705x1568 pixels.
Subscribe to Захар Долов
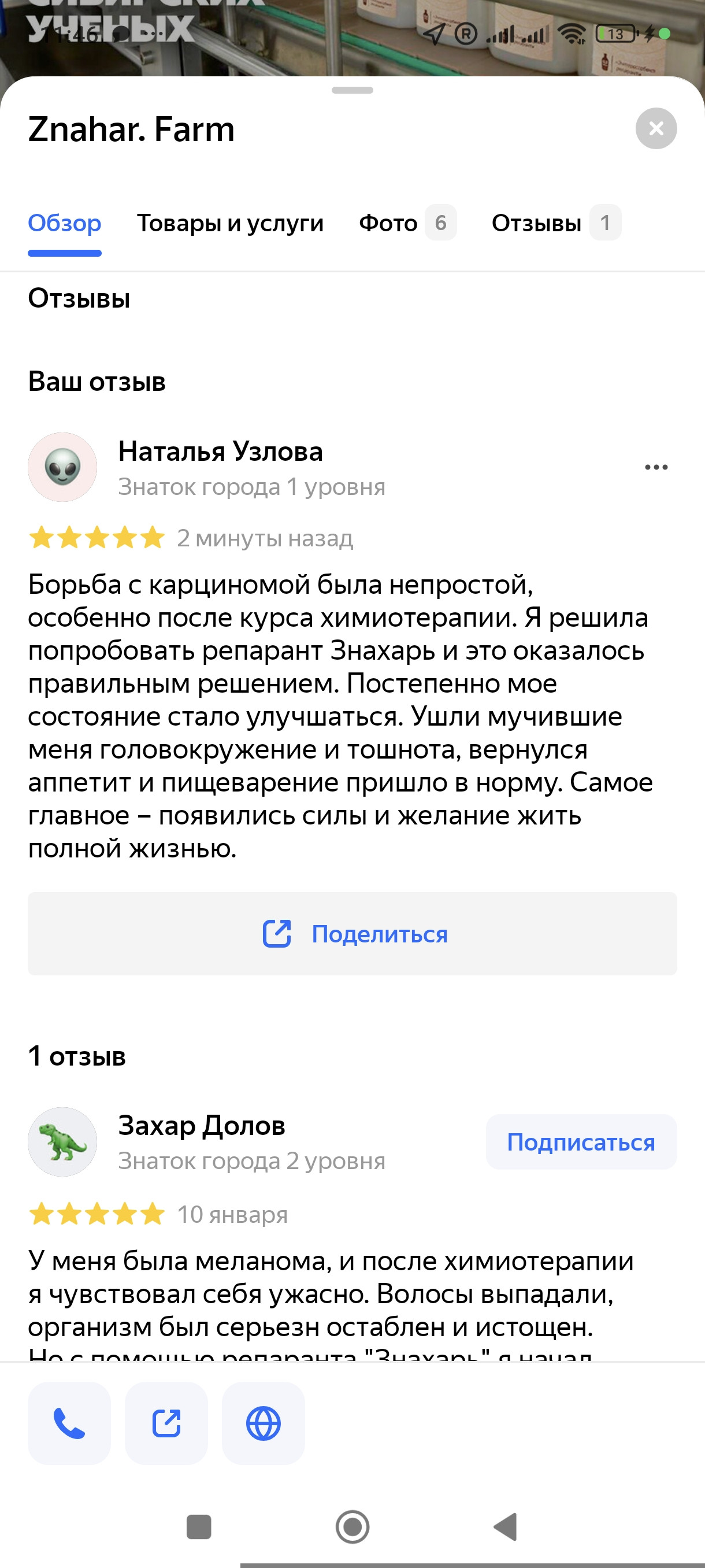pos(581,1142)
